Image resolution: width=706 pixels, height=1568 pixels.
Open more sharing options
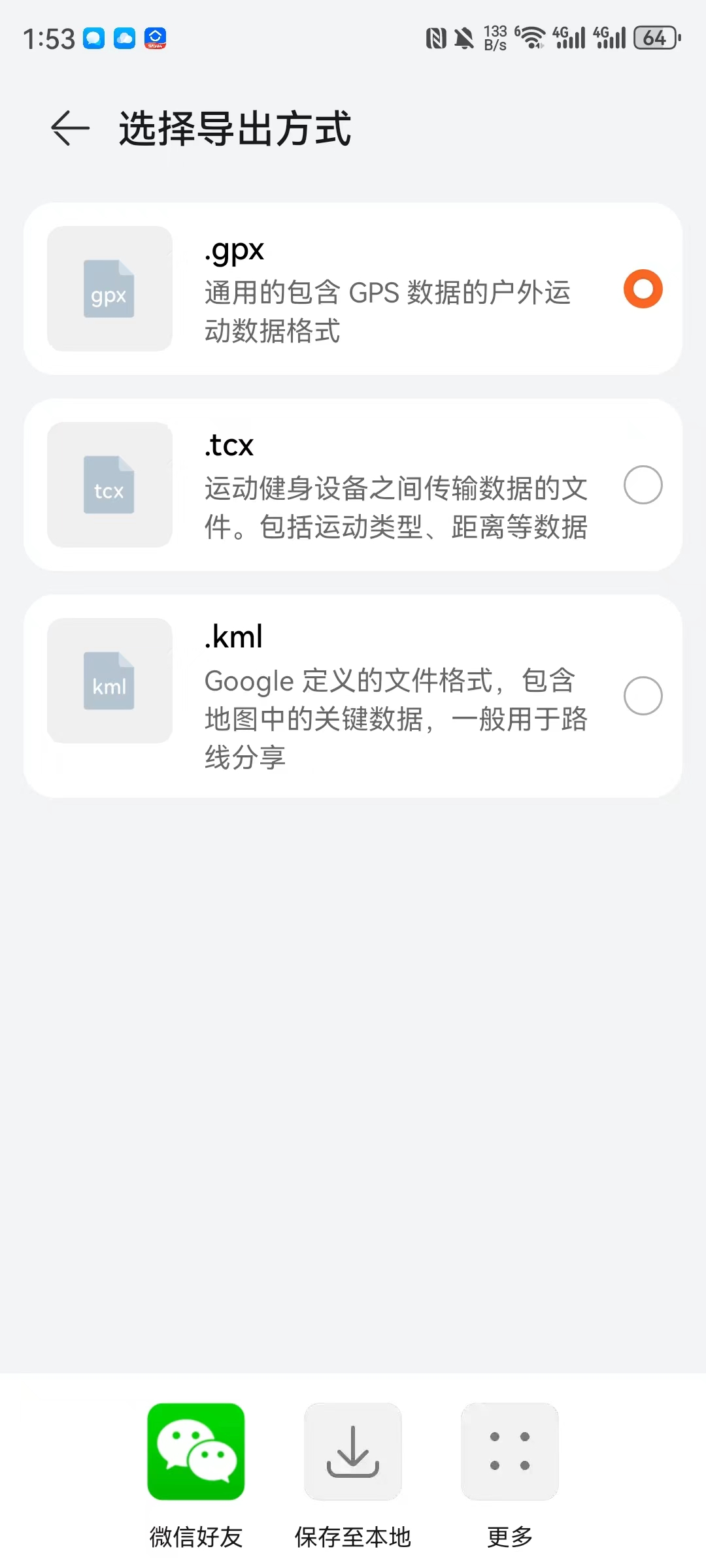click(510, 1452)
